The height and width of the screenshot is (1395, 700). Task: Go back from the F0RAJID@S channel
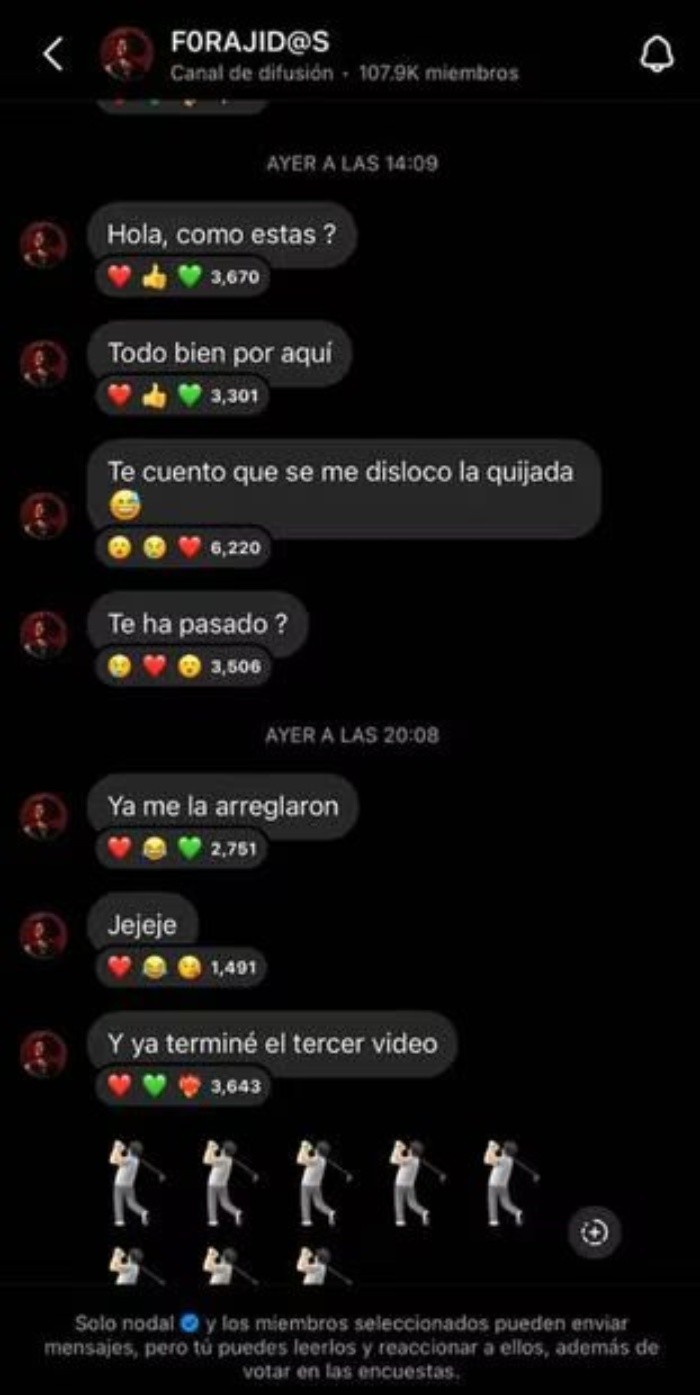click(54, 55)
